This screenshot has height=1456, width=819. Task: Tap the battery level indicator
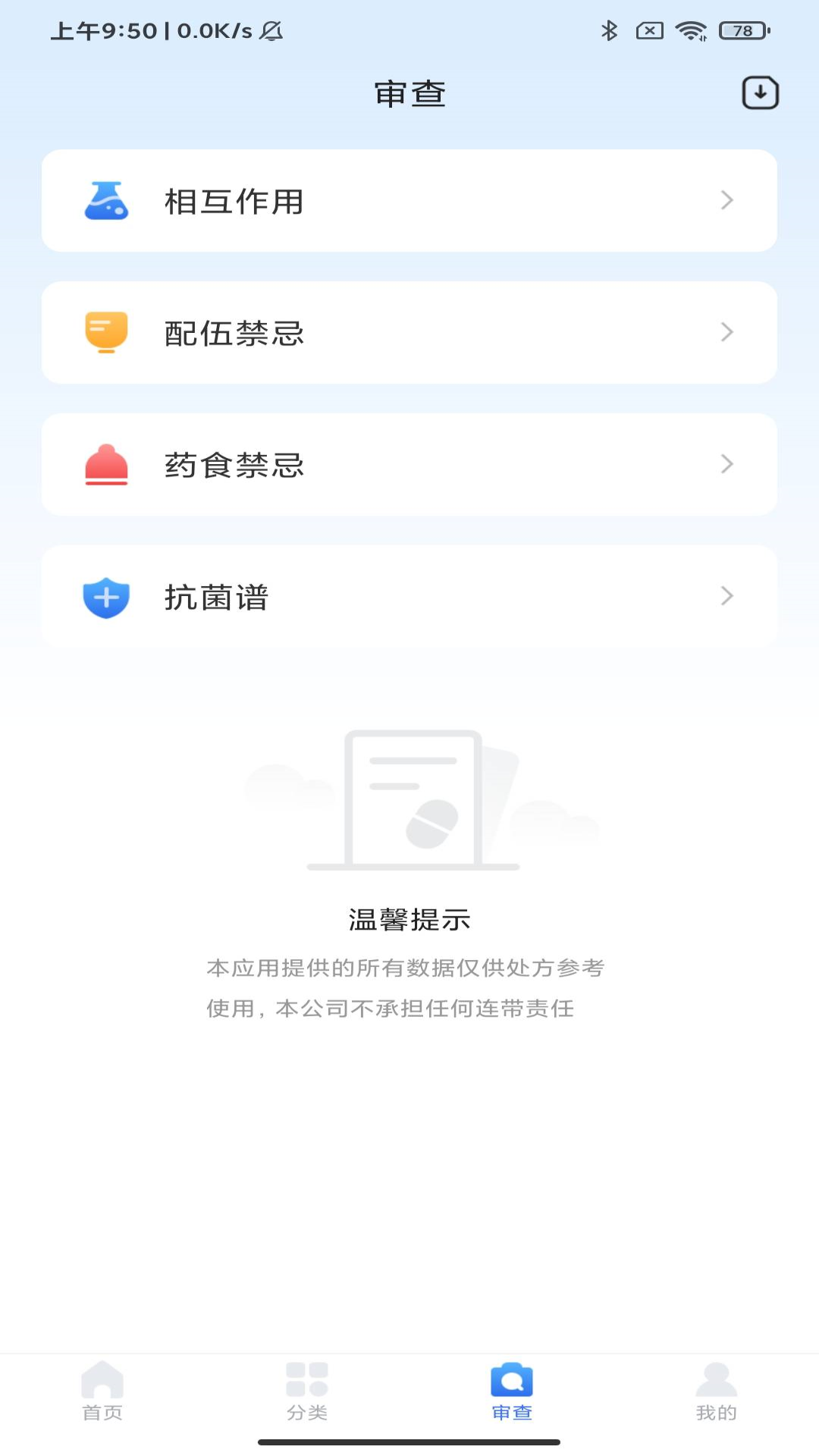tap(741, 31)
